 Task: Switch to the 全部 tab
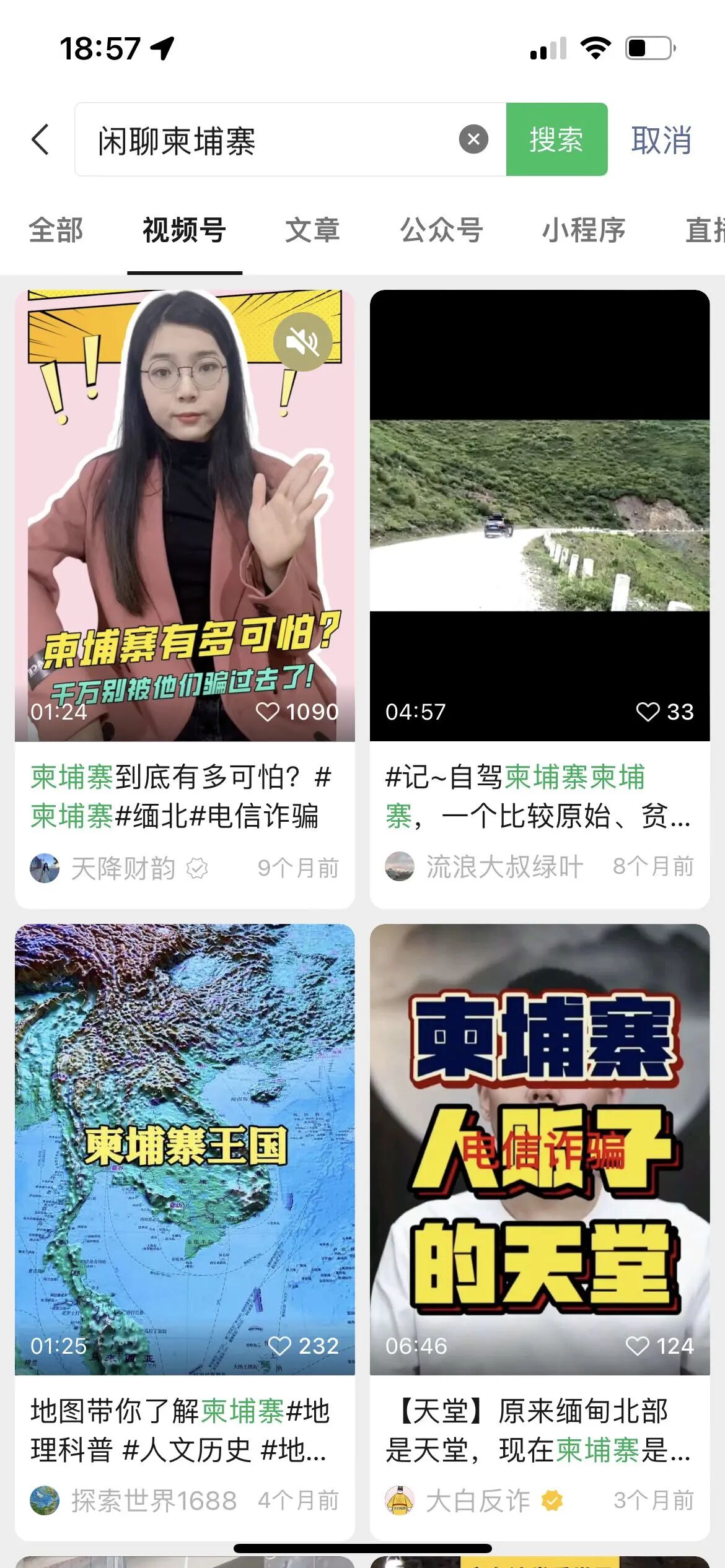[x=56, y=230]
